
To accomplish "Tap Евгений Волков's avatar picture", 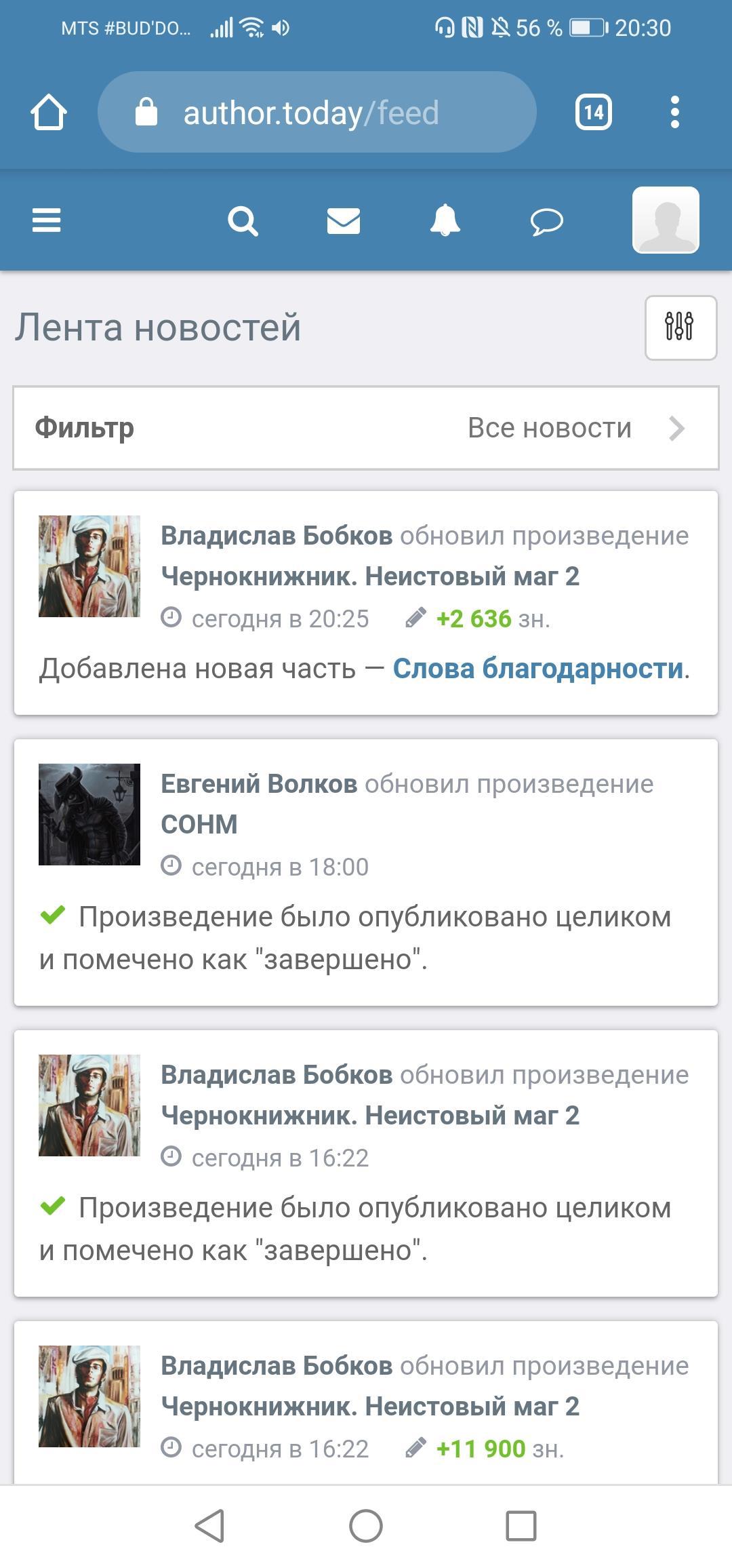I will coord(89,815).
